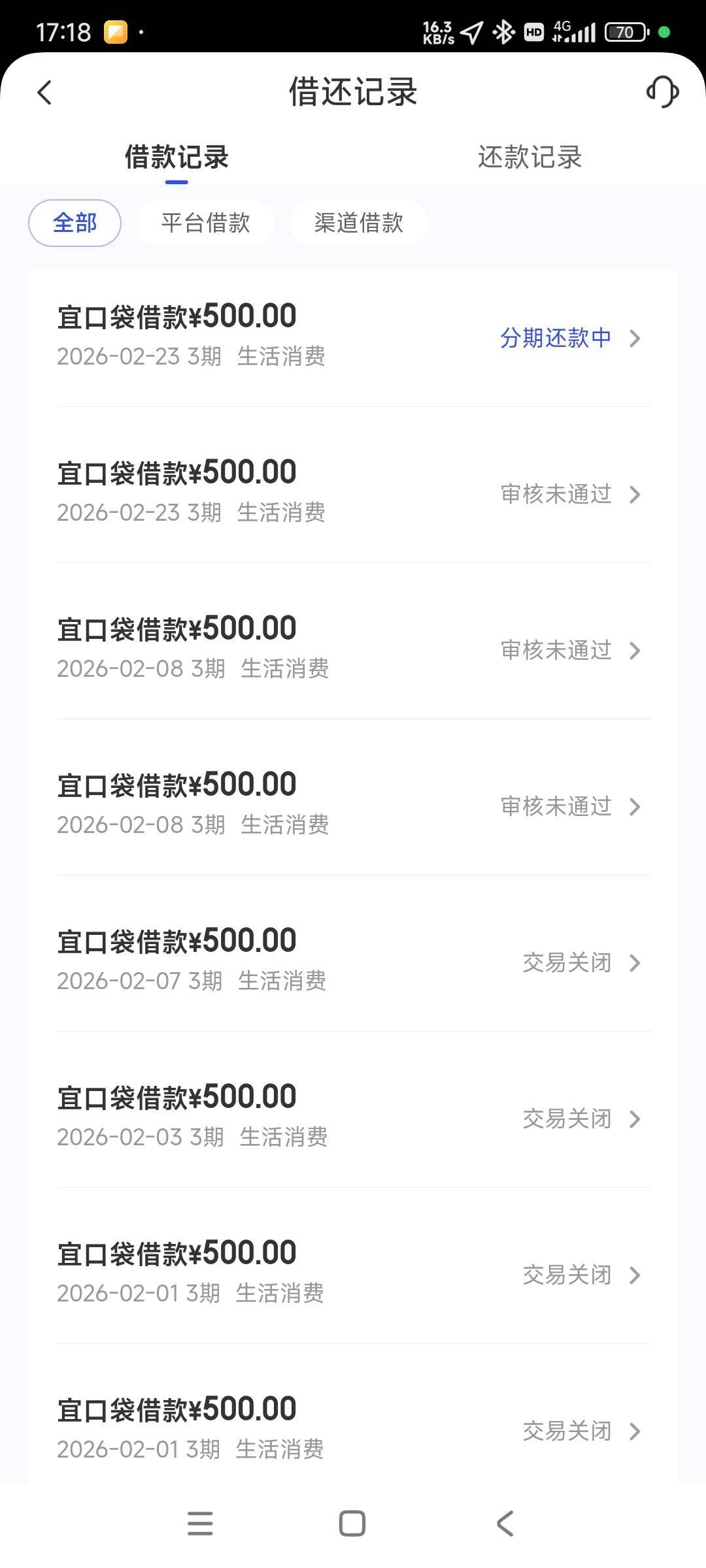This screenshot has height=1568, width=706.
Task: Open the 审核未通过 loan dated 2026-02-23
Action: pyautogui.click(x=353, y=493)
